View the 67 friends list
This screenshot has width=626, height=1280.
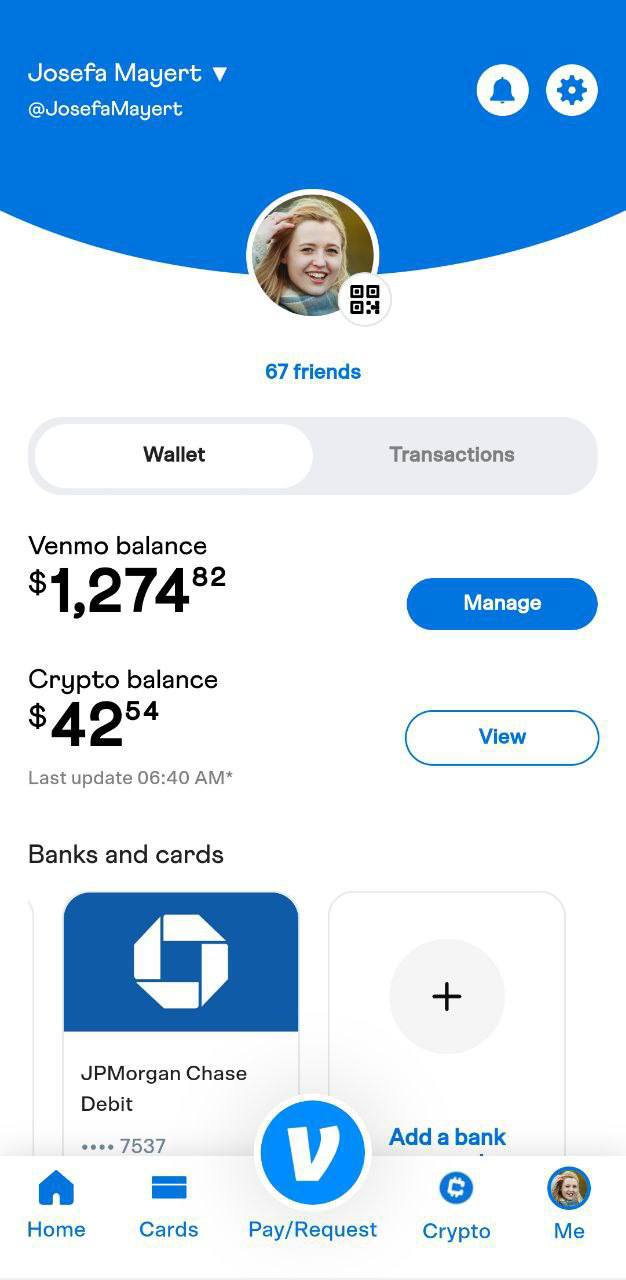(313, 372)
